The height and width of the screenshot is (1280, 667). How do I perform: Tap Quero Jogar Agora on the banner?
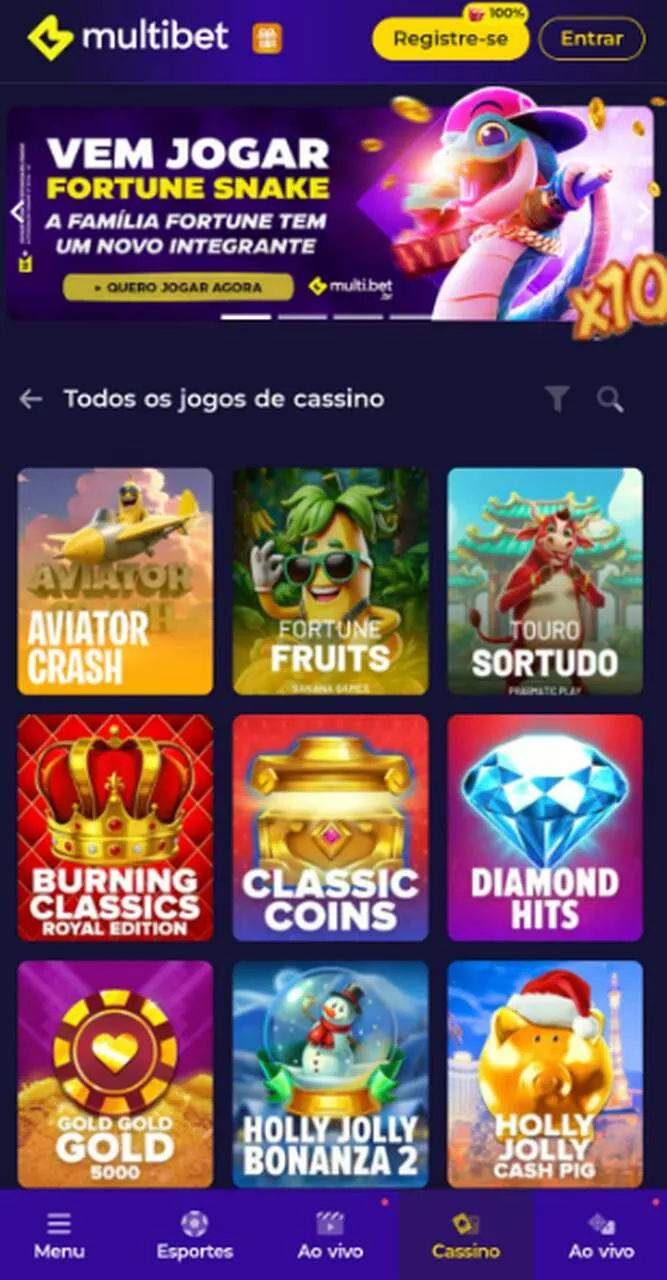pyautogui.click(x=178, y=287)
